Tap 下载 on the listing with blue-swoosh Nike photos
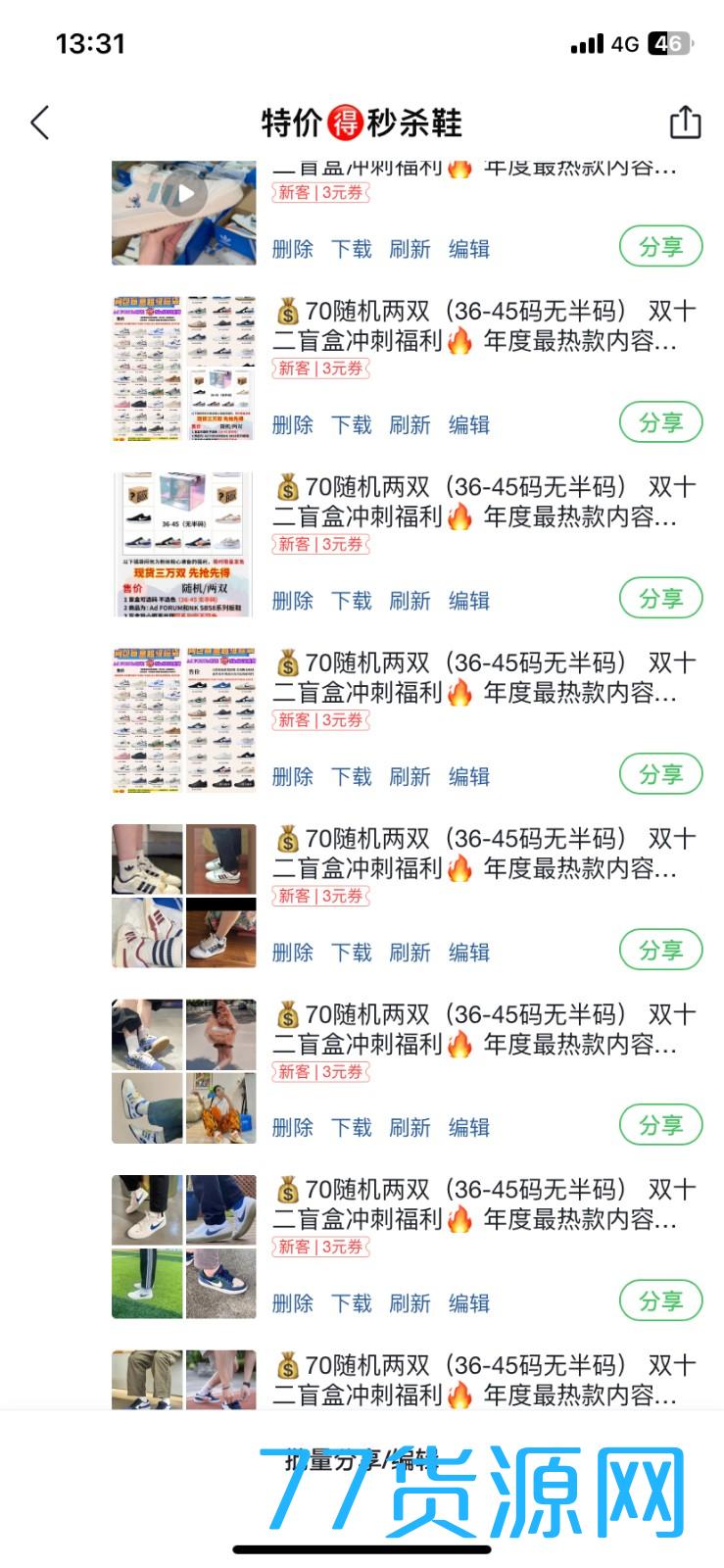The height and width of the screenshot is (1568, 724). [x=351, y=1303]
